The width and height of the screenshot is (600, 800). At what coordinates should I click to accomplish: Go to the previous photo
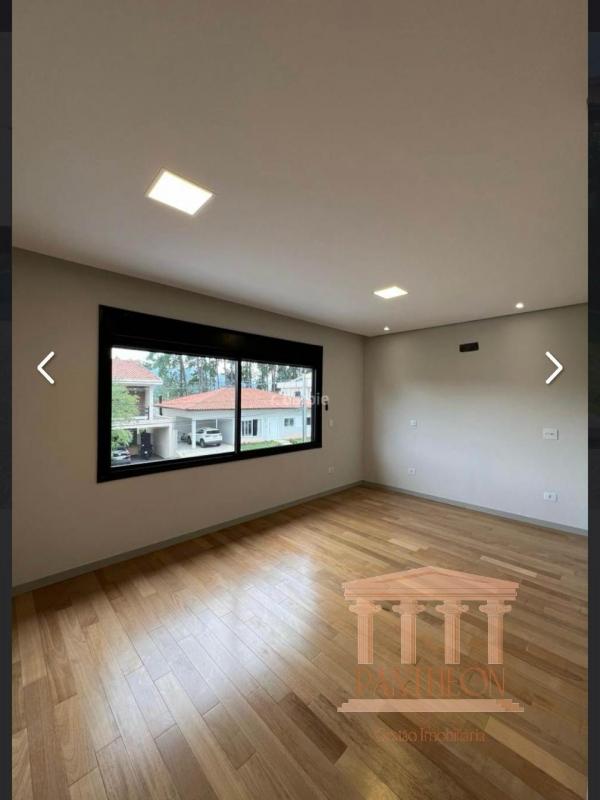pyautogui.click(x=46, y=368)
